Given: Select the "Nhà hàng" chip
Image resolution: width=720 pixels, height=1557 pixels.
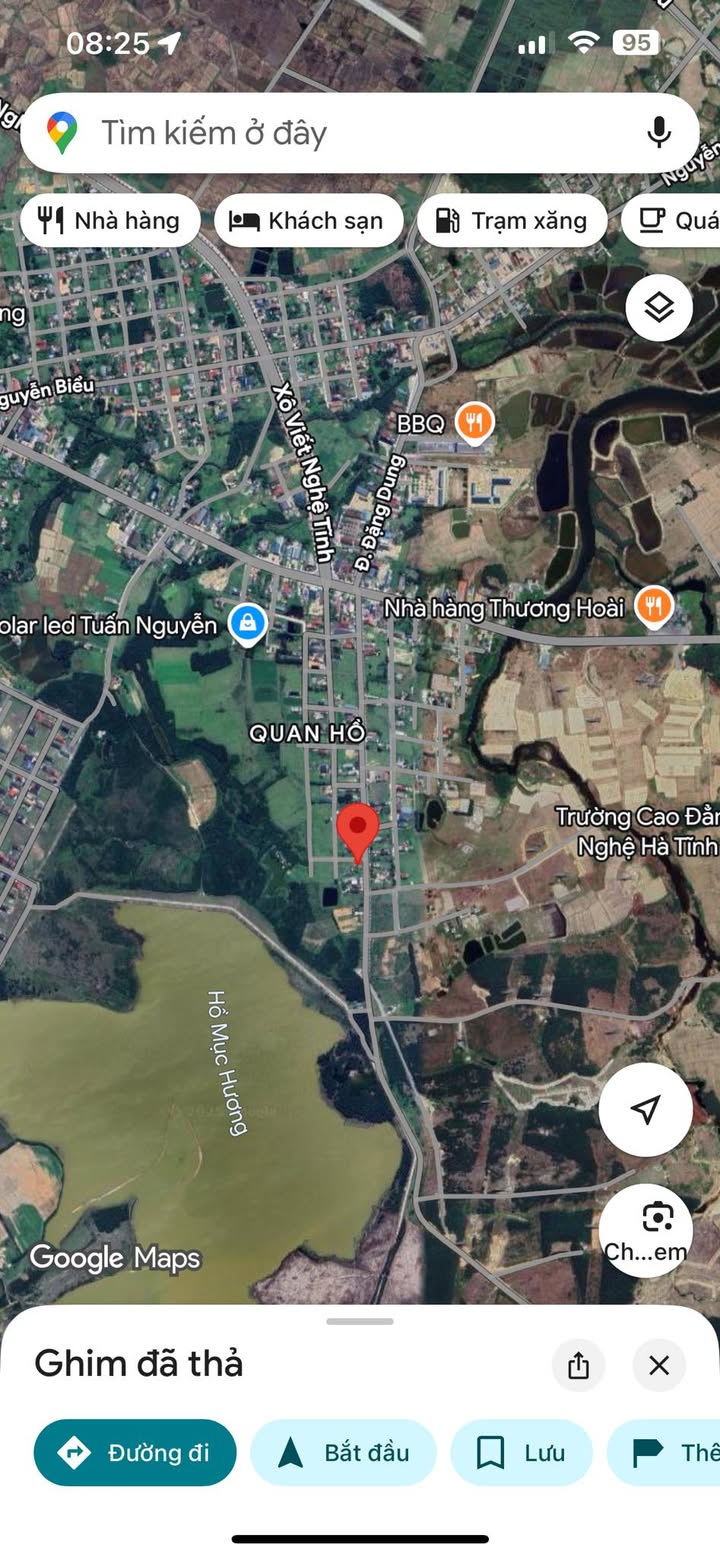Looking at the screenshot, I should (x=110, y=221).
